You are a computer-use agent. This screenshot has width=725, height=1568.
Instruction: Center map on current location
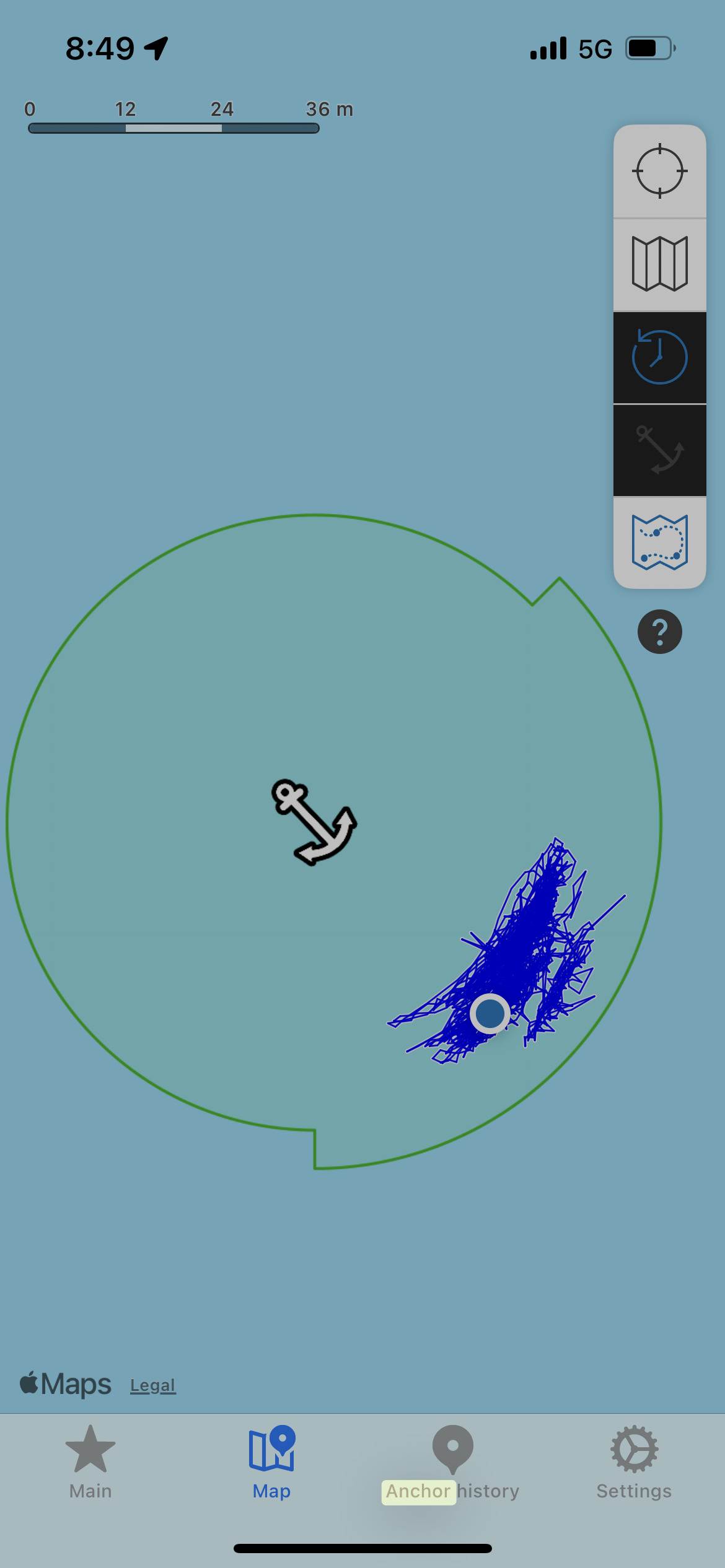pyautogui.click(x=659, y=172)
